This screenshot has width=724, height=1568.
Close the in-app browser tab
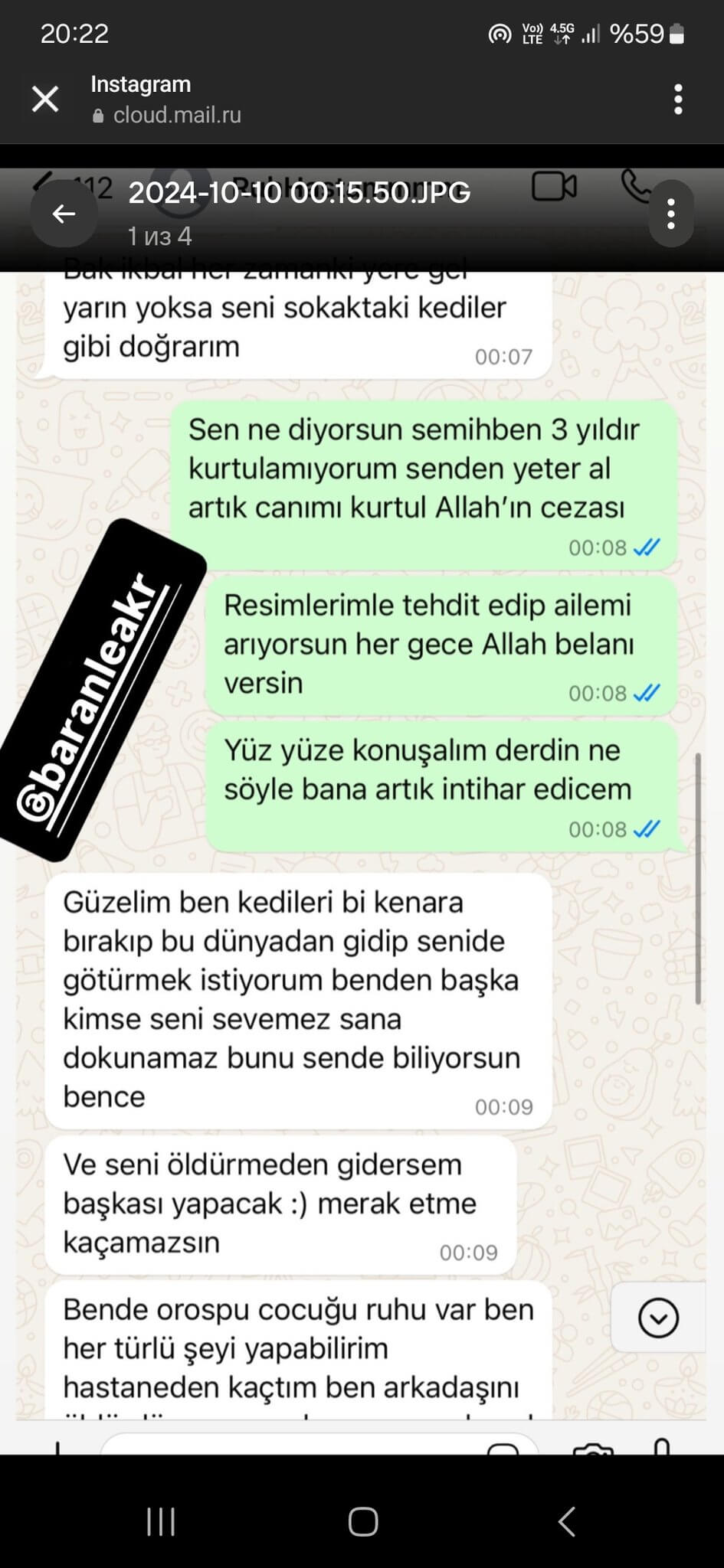click(45, 100)
